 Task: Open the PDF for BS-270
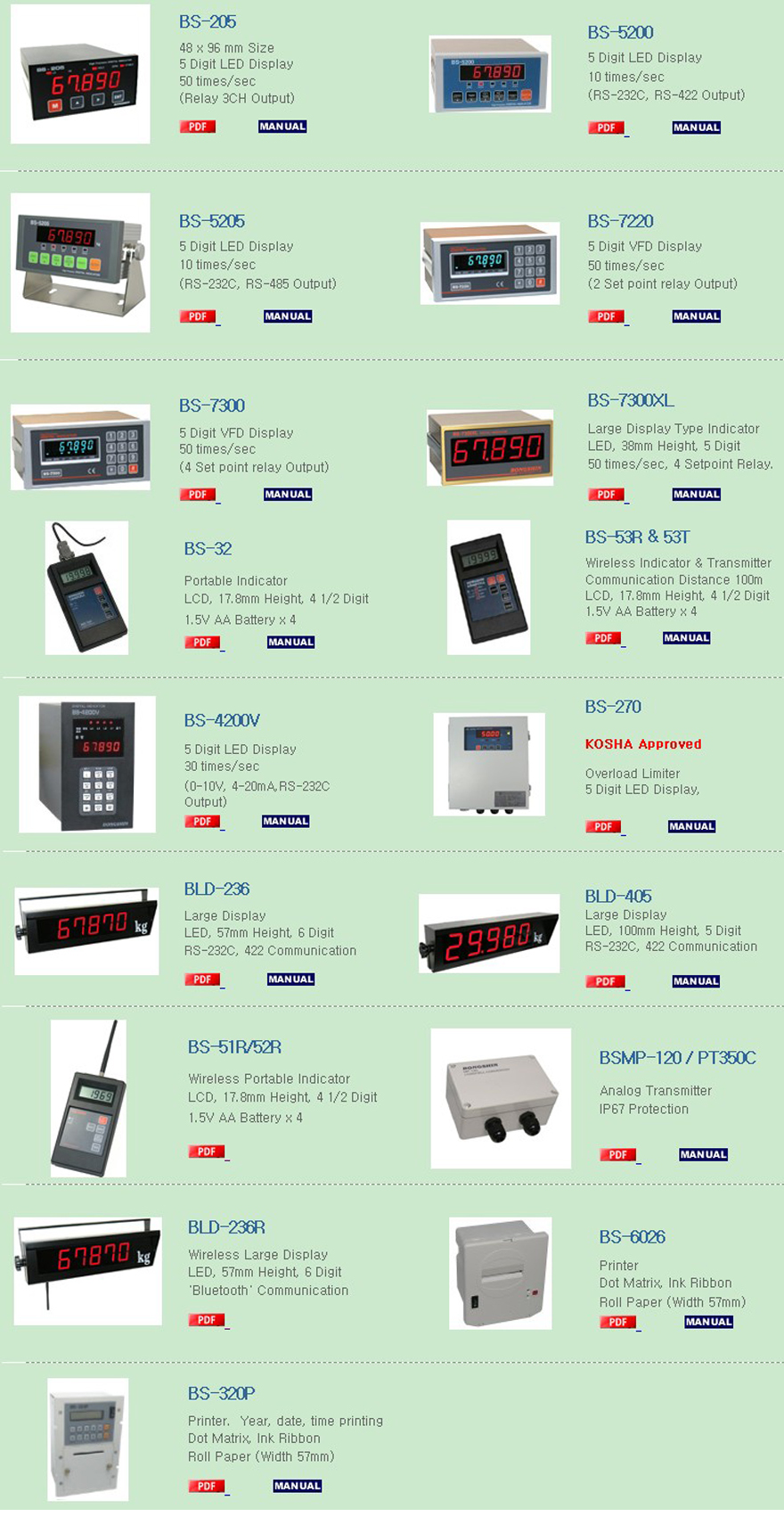point(603,826)
